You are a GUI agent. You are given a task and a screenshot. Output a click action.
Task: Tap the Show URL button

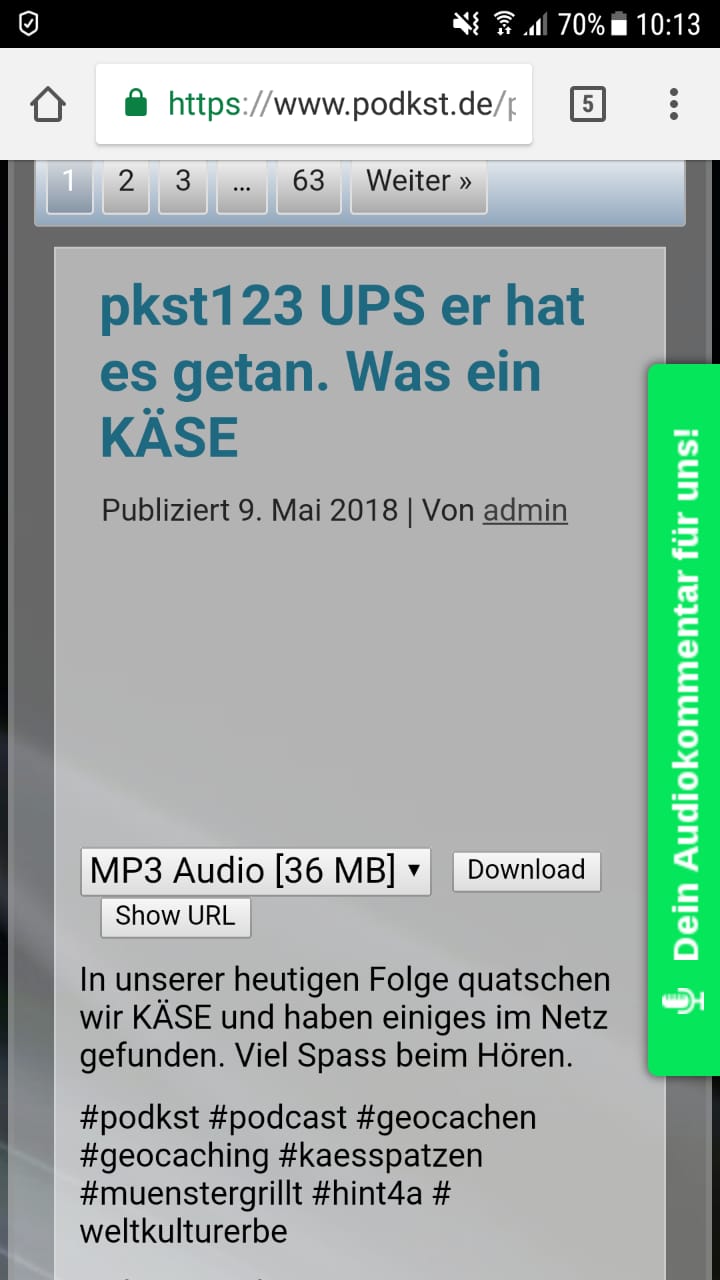(175, 916)
